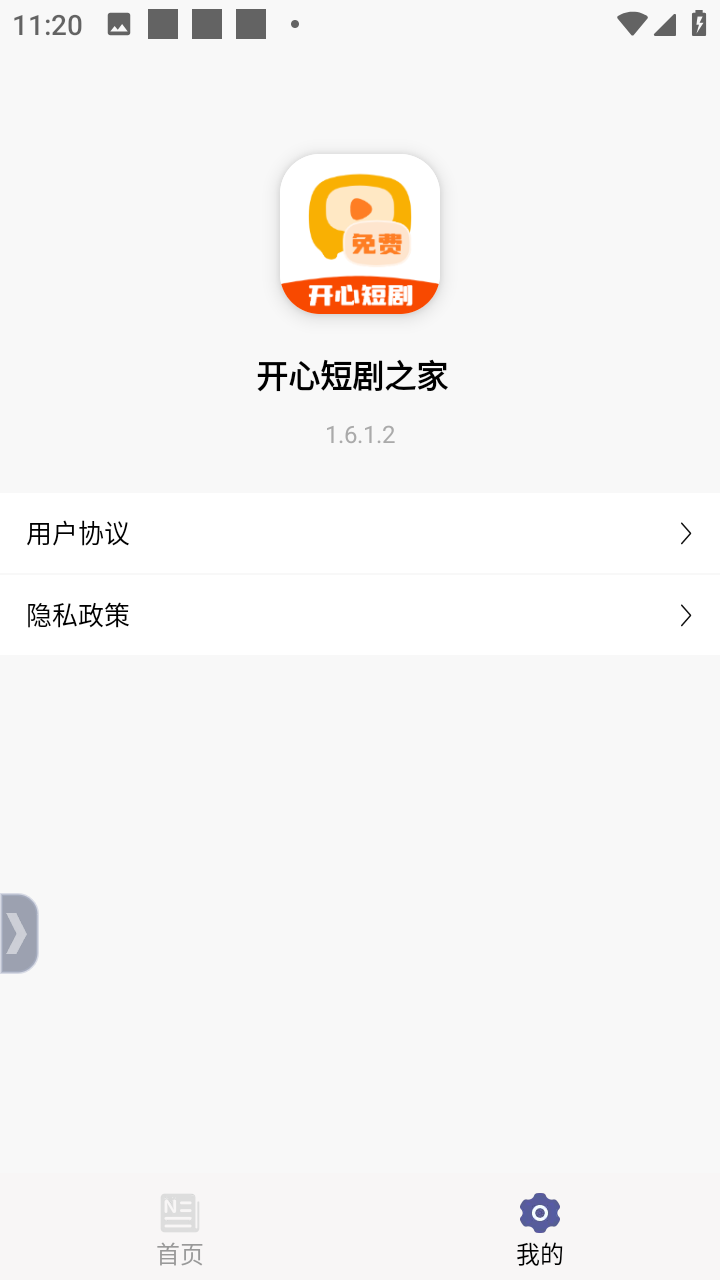This screenshot has height=1280, width=720.
Task: Expand the side handle arrow
Action: [x=18, y=933]
